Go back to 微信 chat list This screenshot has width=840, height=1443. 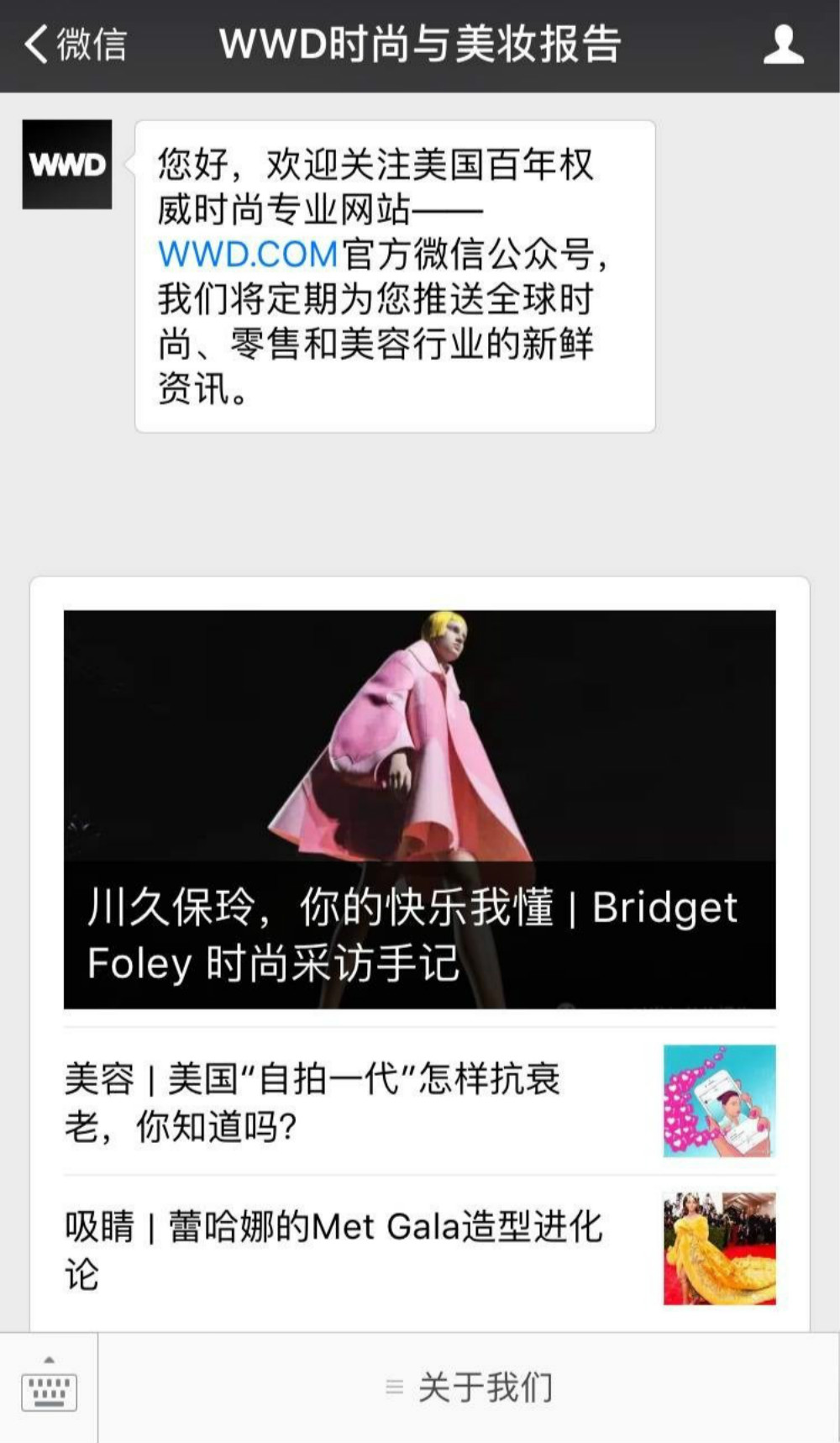(76, 45)
